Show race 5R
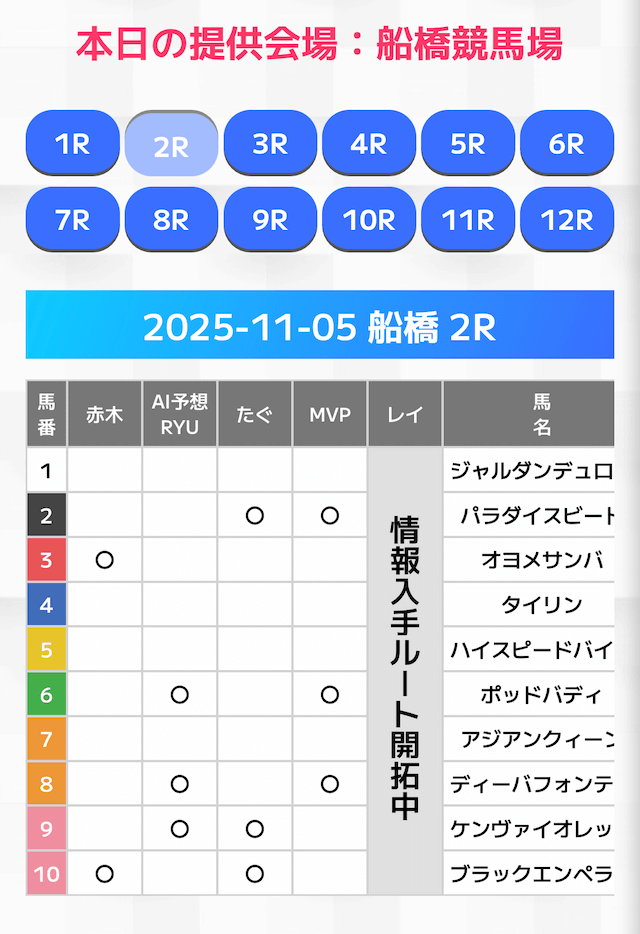Viewport: 640px width, 934px height. pos(468,144)
